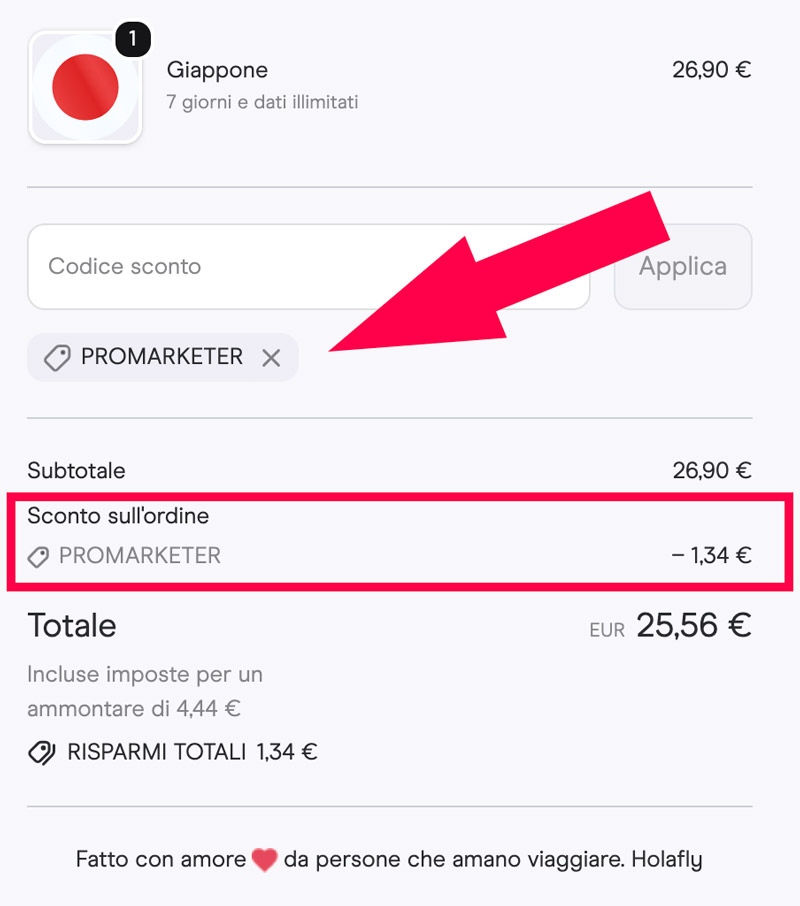Click the EUR currency label

point(607,629)
